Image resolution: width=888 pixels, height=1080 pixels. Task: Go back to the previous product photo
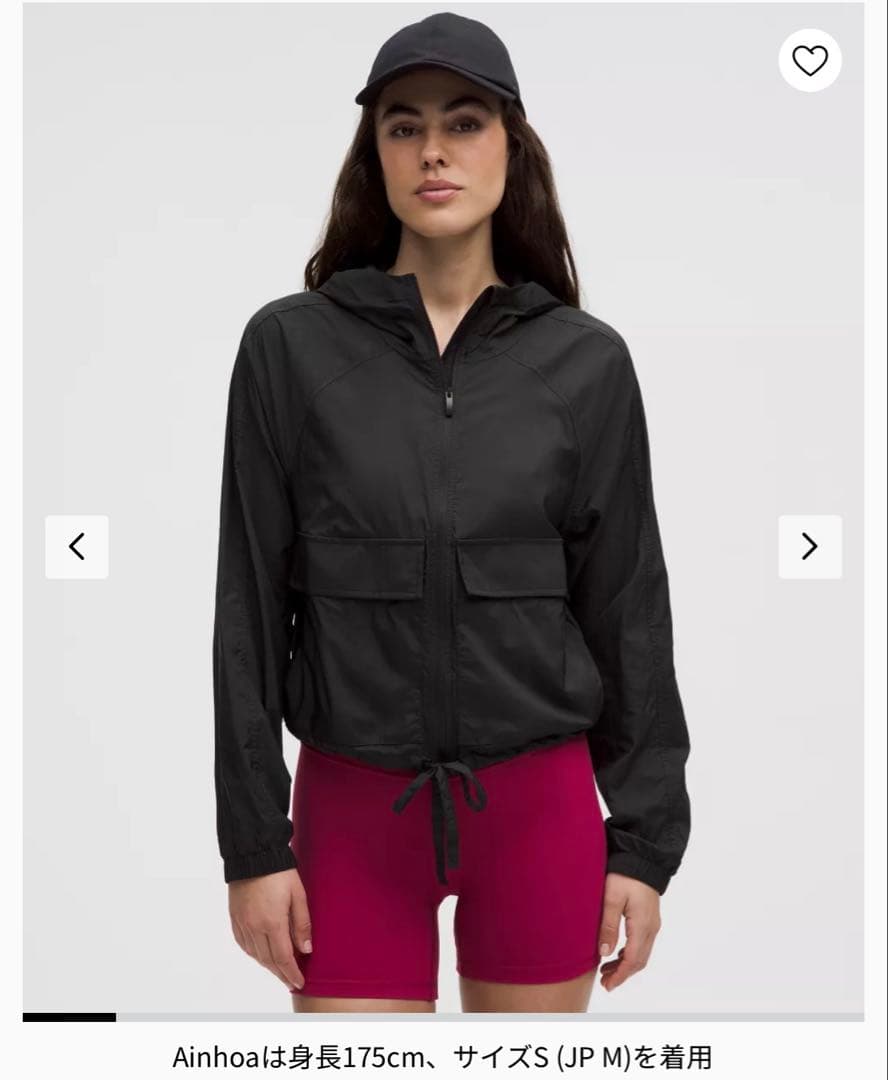click(77, 546)
